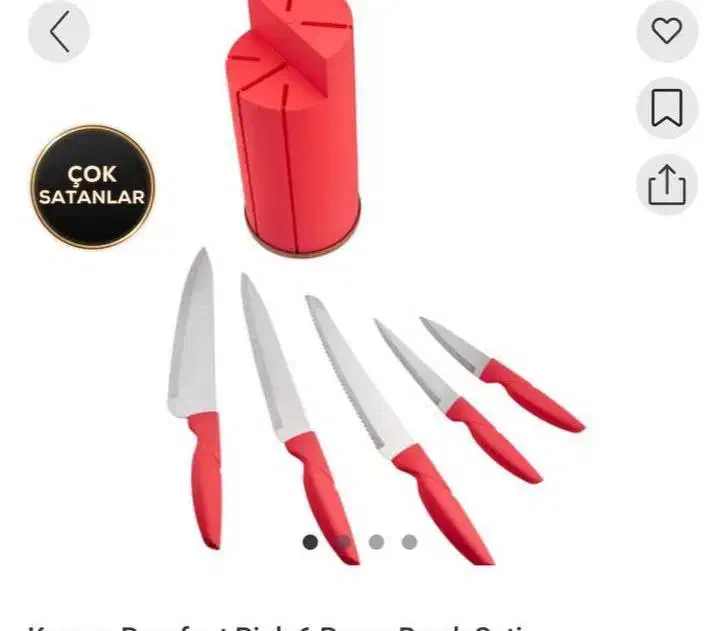Share this product

click(x=666, y=185)
